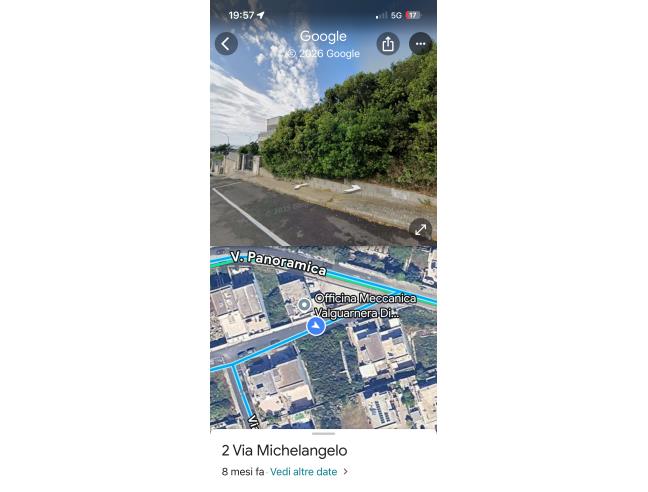This screenshot has width=648, height=492.
Task: Share this Street View location
Action: pos(388,44)
